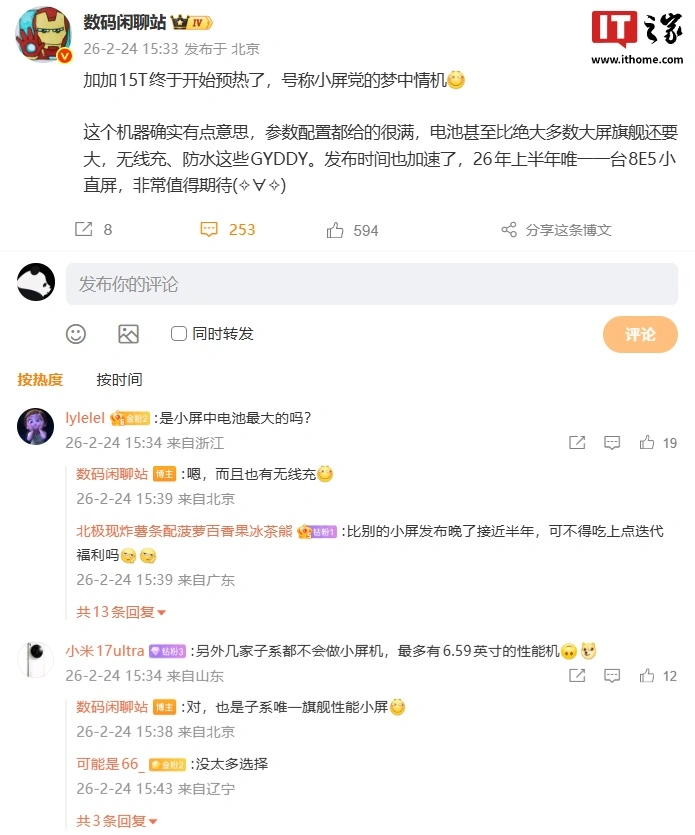Expand 共13条回复 replies

click(121, 611)
